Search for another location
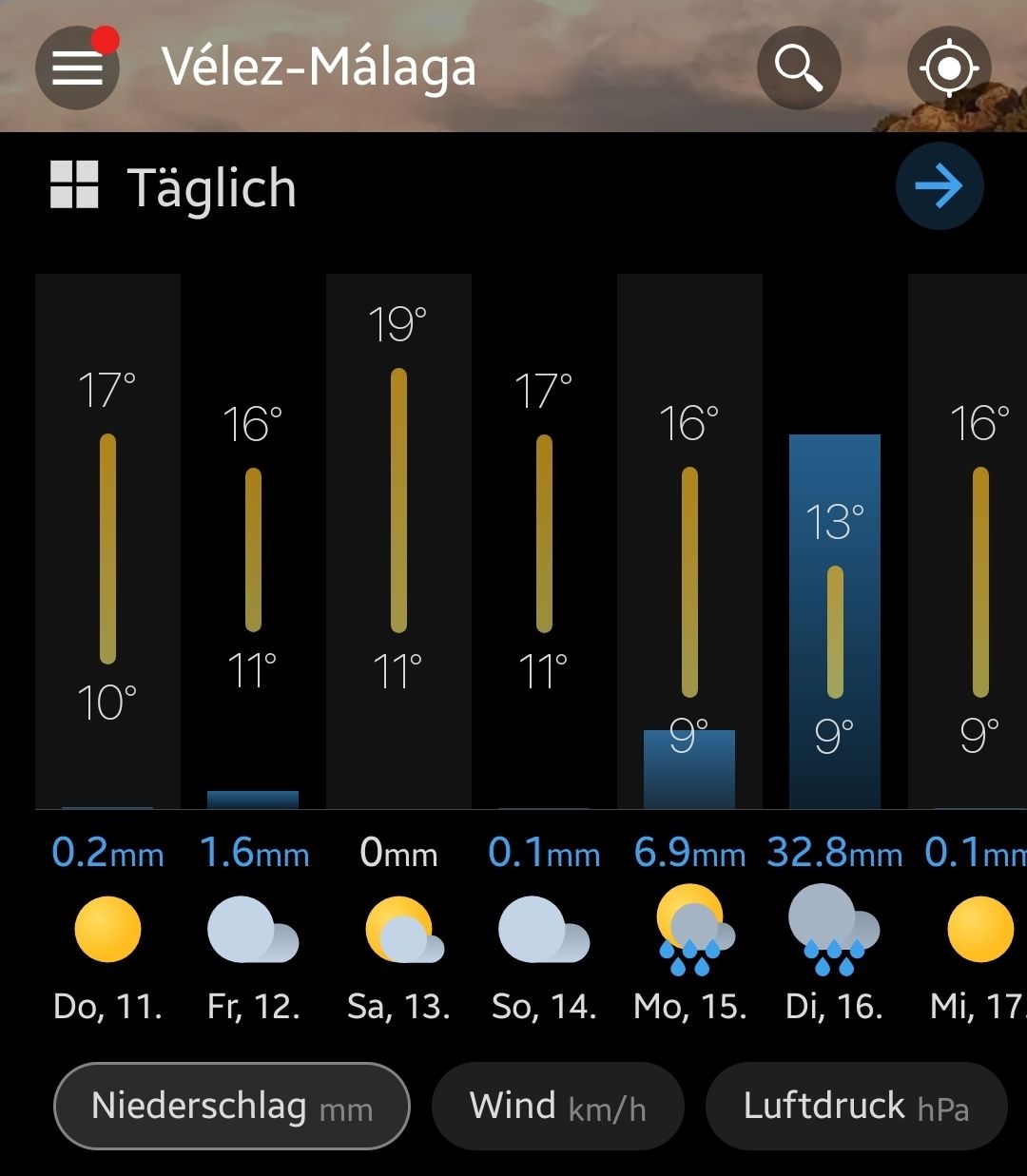Screen dimensions: 1027x1176 pyautogui.click(x=799, y=67)
